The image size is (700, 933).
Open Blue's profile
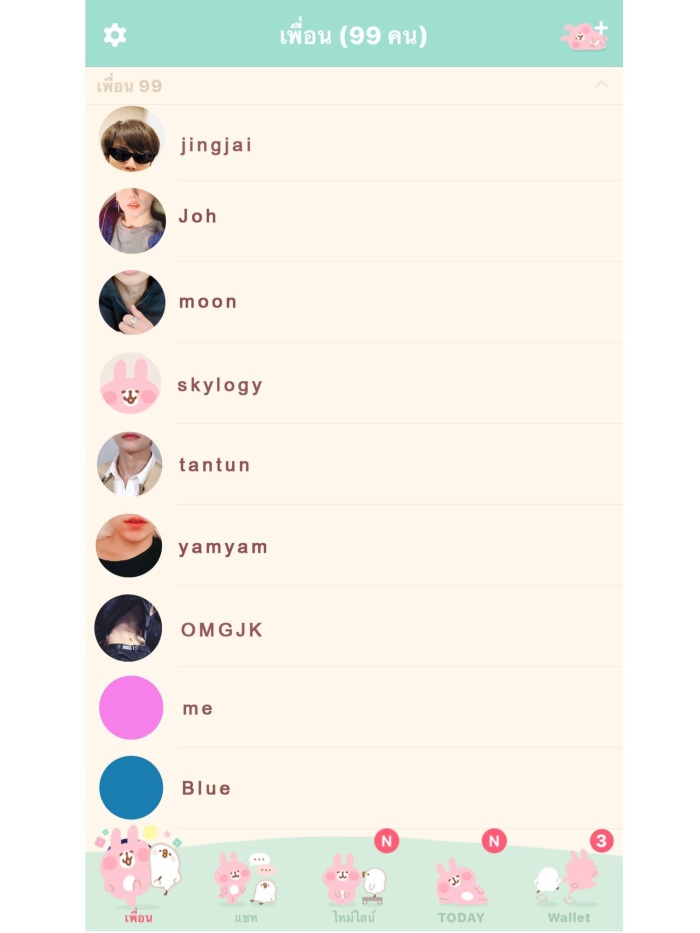pyautogui.click(x=206, y=788)
